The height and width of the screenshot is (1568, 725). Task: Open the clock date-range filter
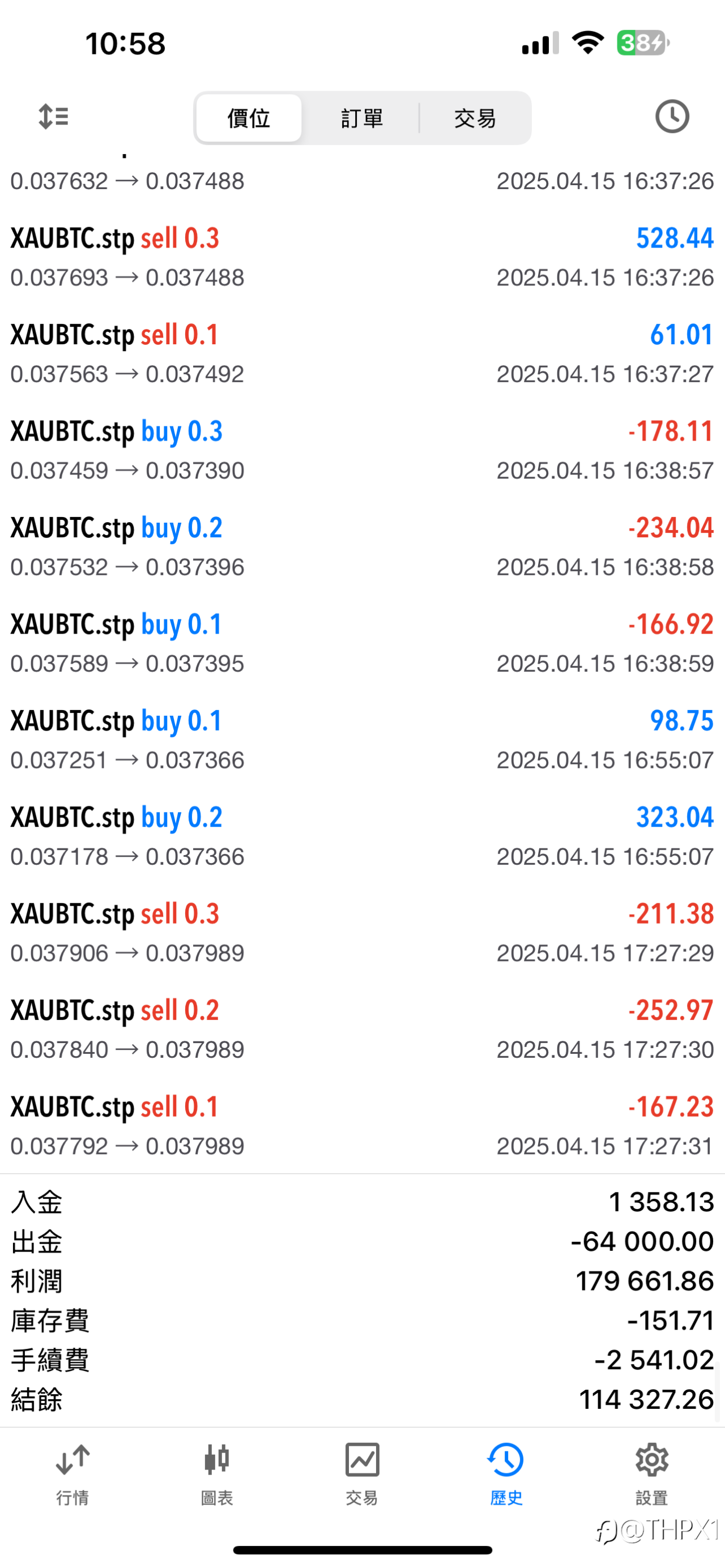pyautogui.click(x=671, y=117)
